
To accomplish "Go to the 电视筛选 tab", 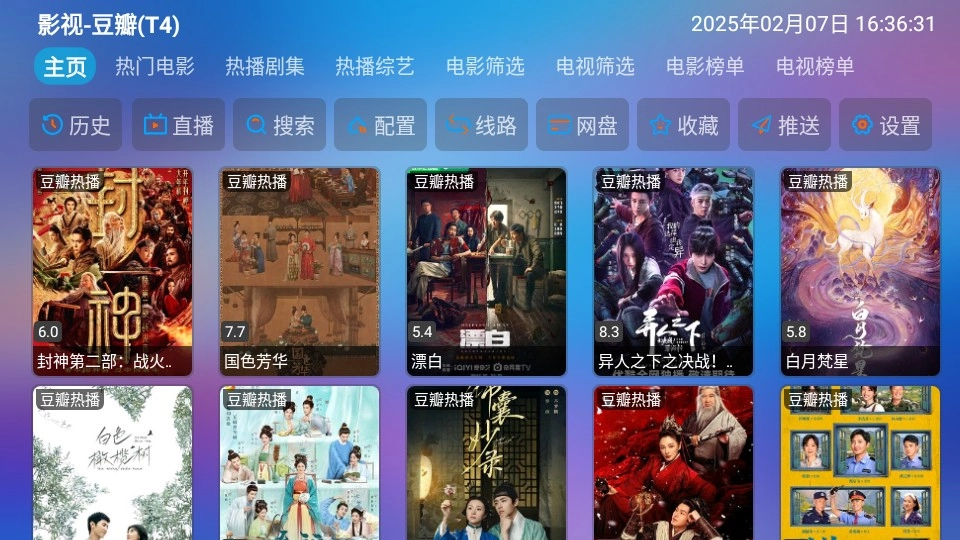I will [x=595, y=67].
